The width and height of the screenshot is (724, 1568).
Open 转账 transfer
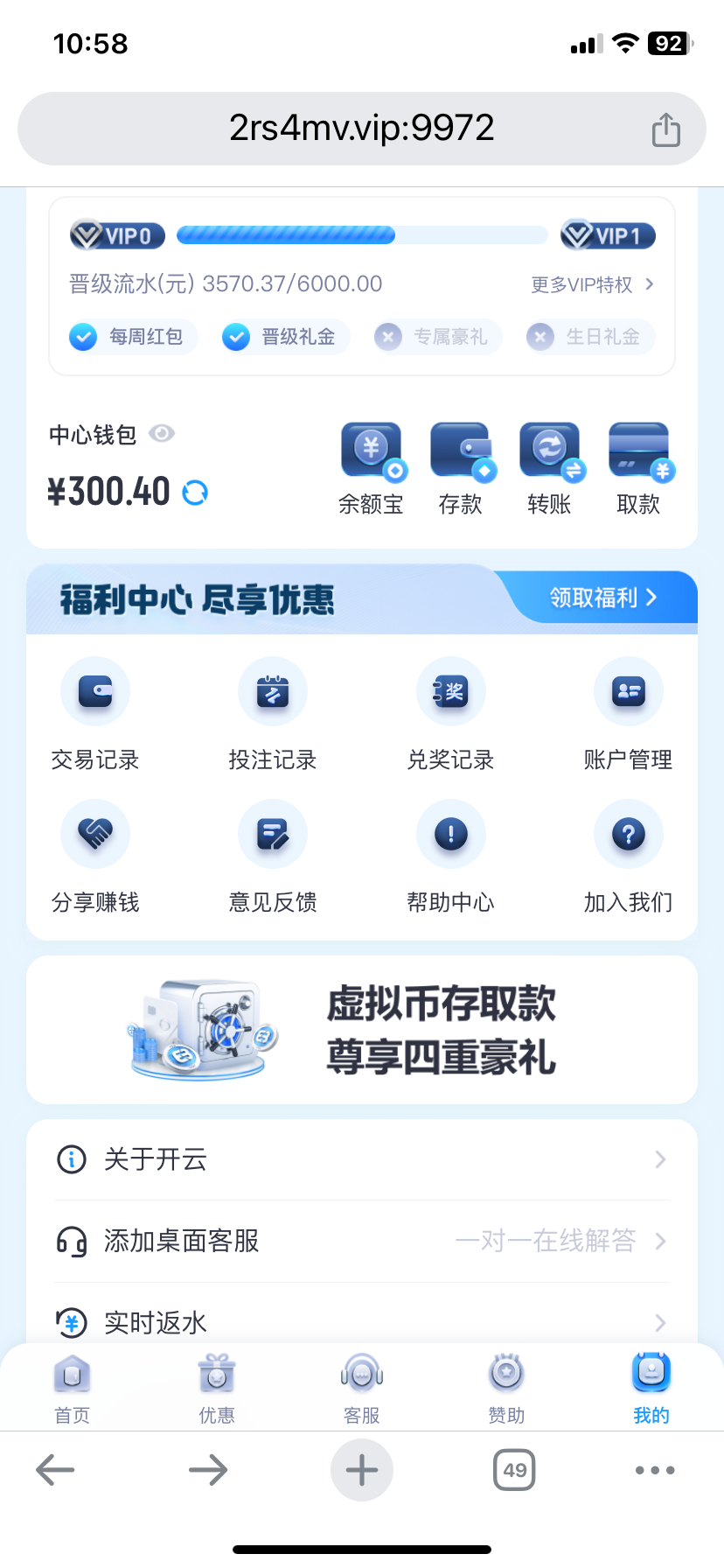click(549, 467)
